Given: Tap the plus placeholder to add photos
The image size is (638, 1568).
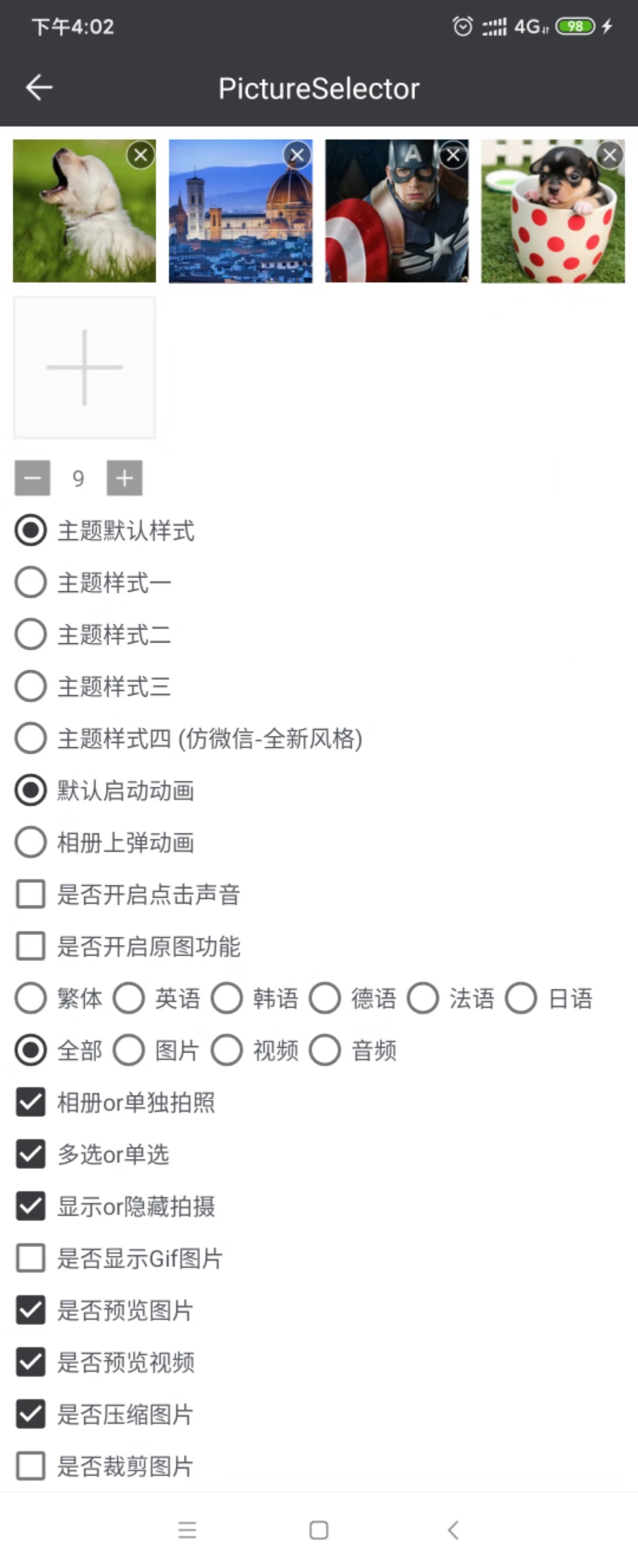Looking at the screenshot, I should click(83, 367).
